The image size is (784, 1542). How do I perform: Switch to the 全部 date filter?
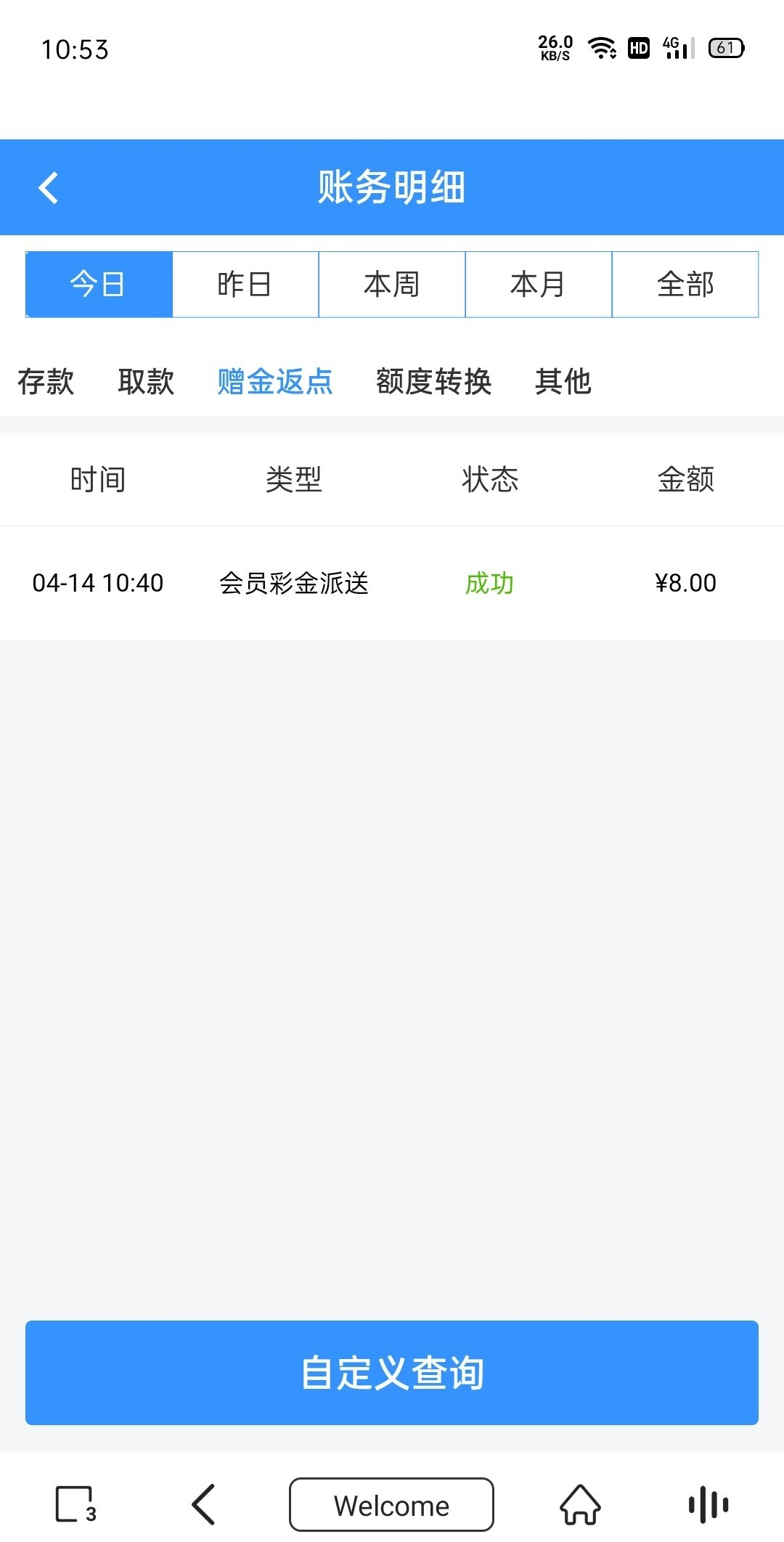click(685, 285)
